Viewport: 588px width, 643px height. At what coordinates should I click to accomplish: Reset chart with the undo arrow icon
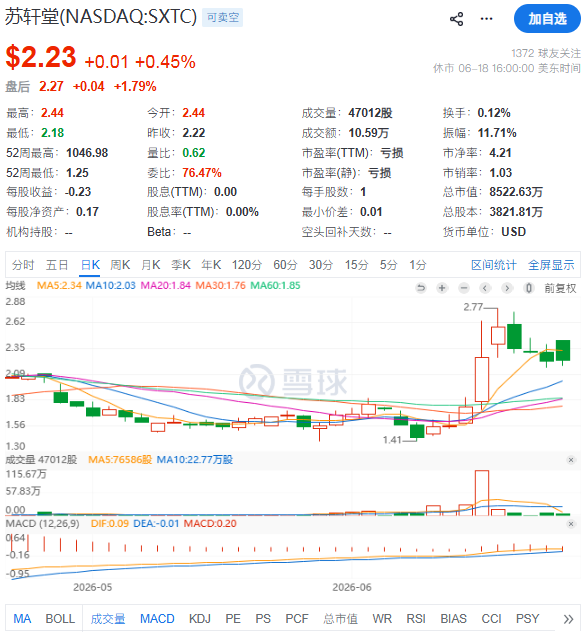point(421,288)
